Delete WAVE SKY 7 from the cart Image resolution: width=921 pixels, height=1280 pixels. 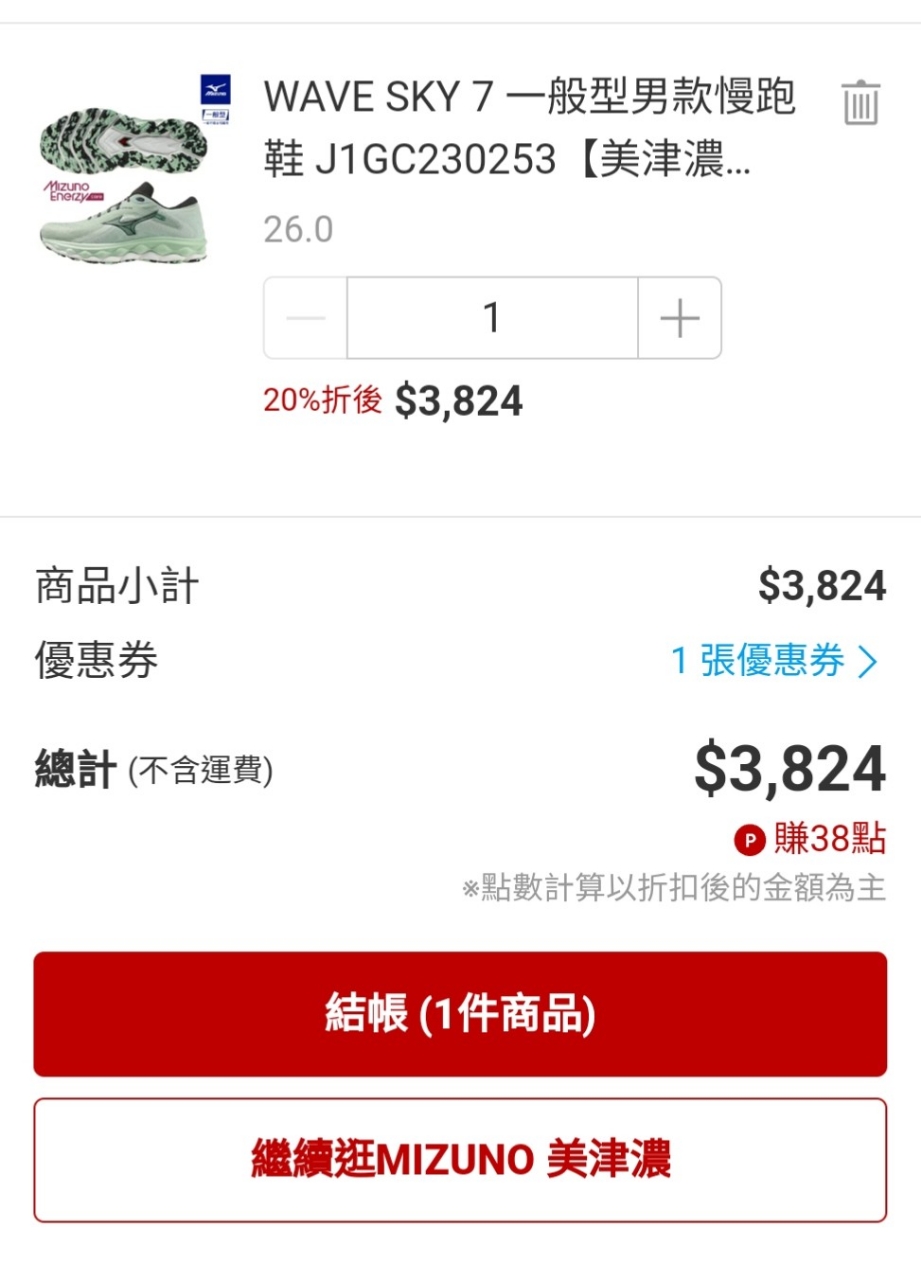(859, 103)
